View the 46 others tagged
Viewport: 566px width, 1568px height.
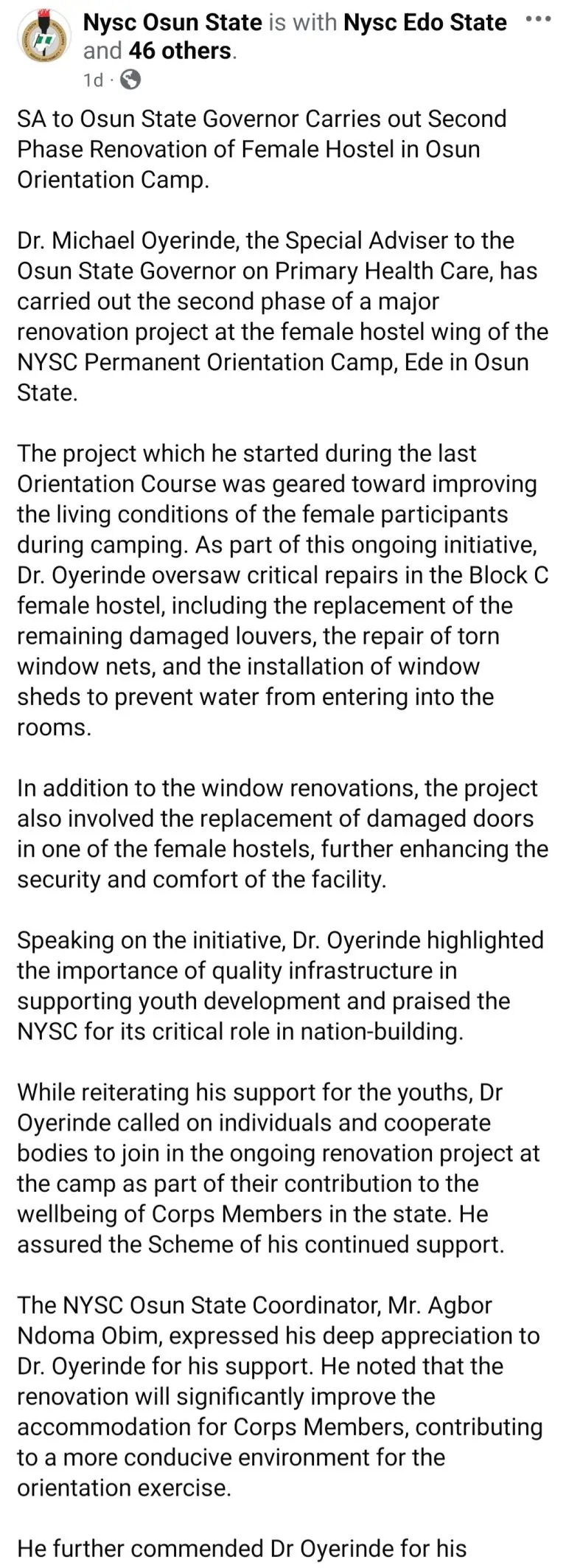point(180,50)
